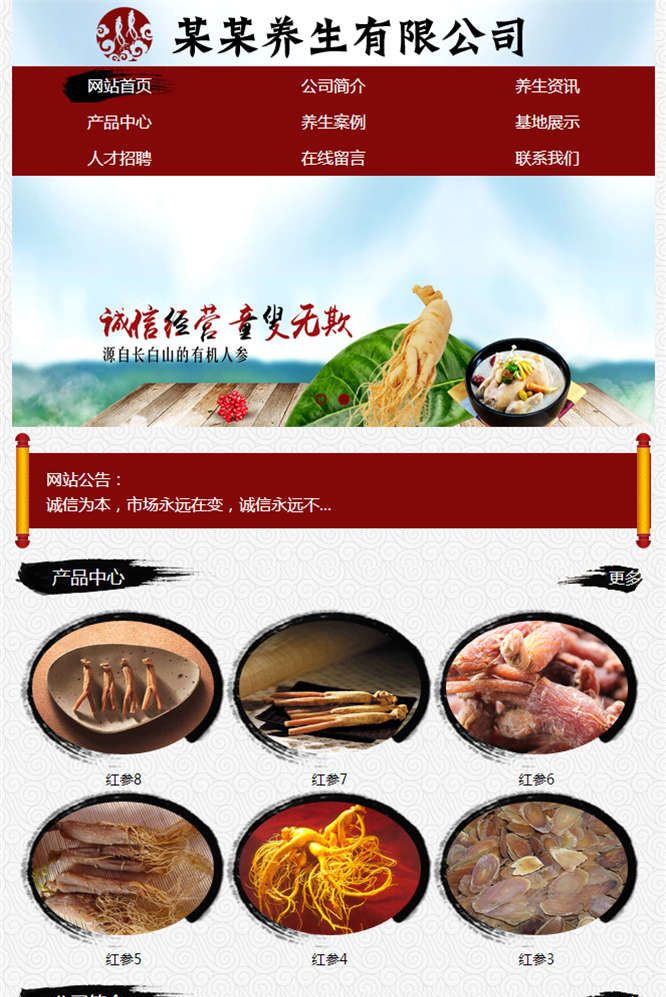
Task: Open the 诚信经营 童叟无欺 banner
Action: coord(333,302)
